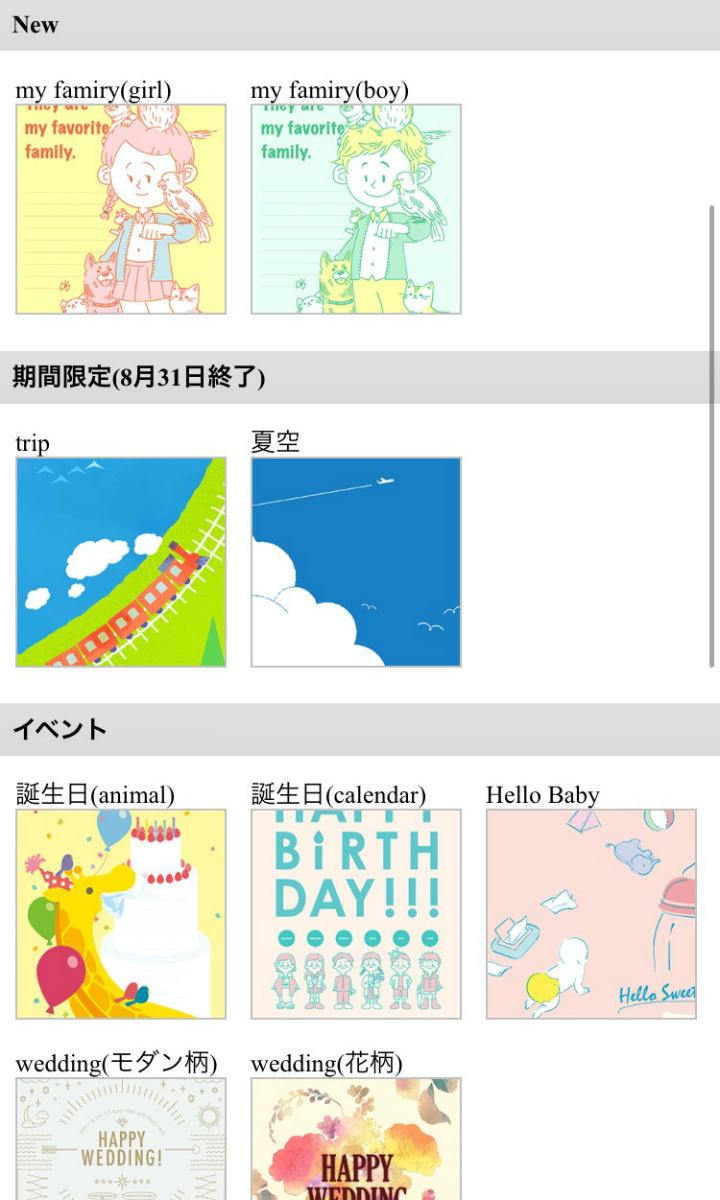The width and height of the screenshot is (720, 1200).
Task: Select the my famiry(girl) template
Action: point(121,209)
